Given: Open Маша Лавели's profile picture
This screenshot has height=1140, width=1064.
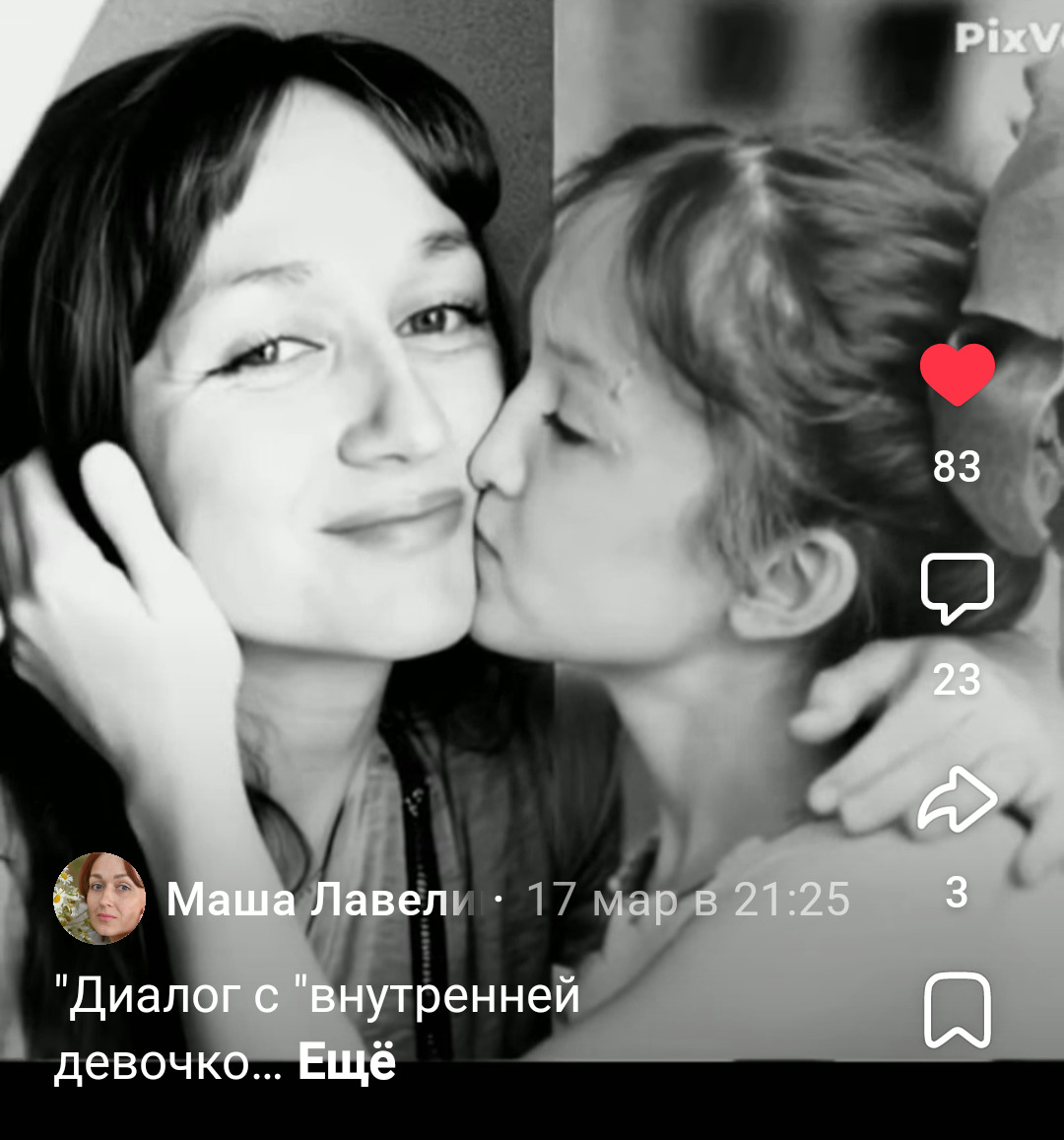Looking at the screenshot, I should [99, 899].
